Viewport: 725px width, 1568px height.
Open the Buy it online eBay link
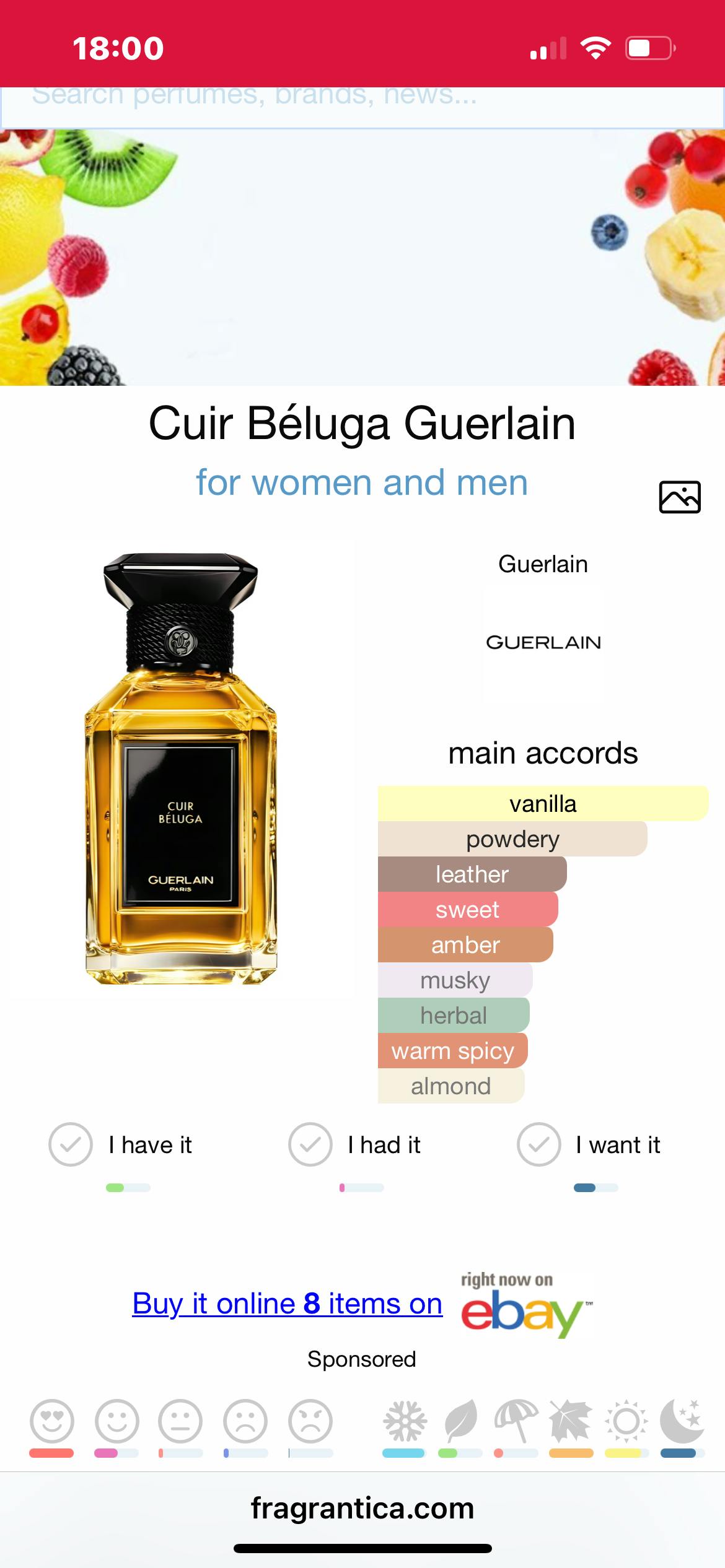click(x=288, y=1303)
